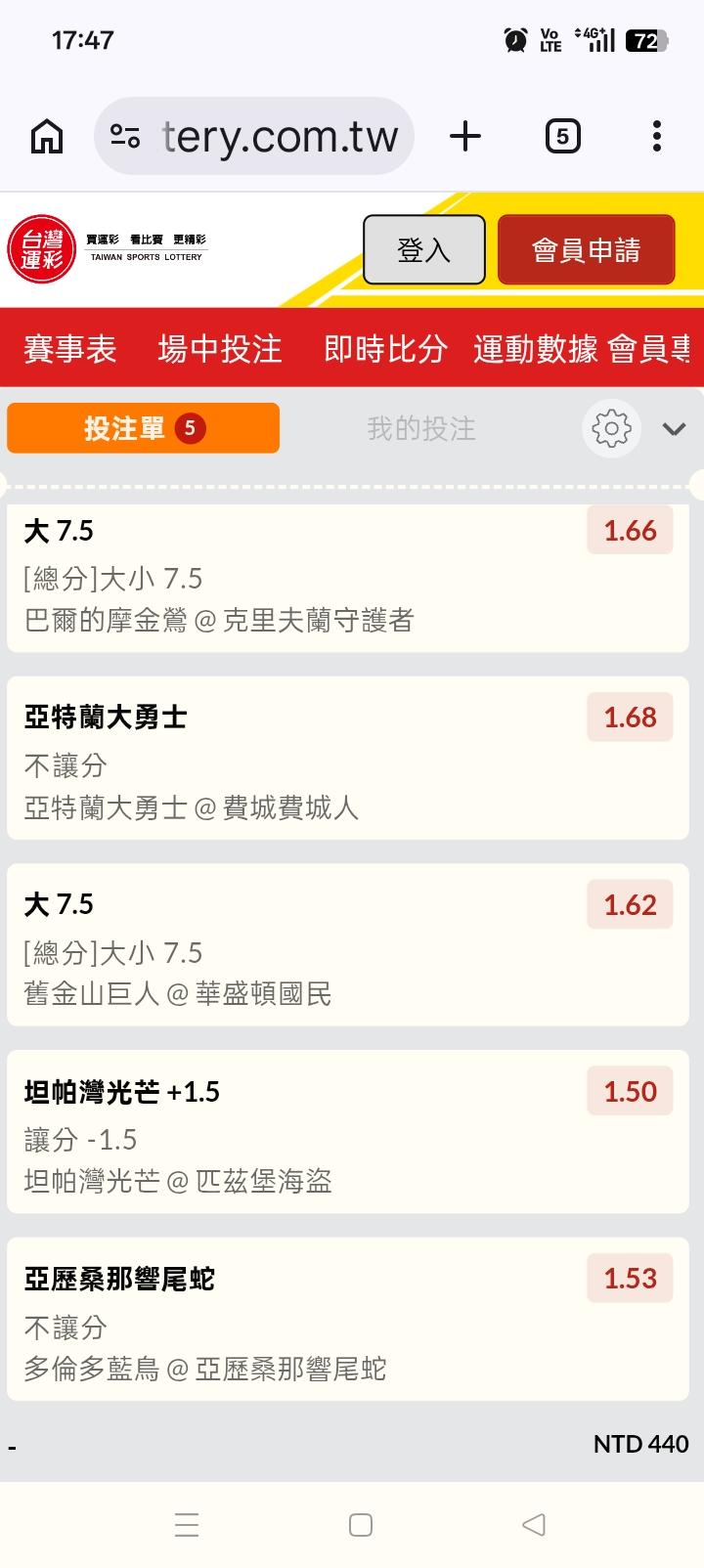The width and height of the screenshot is (704, 1568).
Task: Collapse the bet slip with chevron
Action: (674, 428)
